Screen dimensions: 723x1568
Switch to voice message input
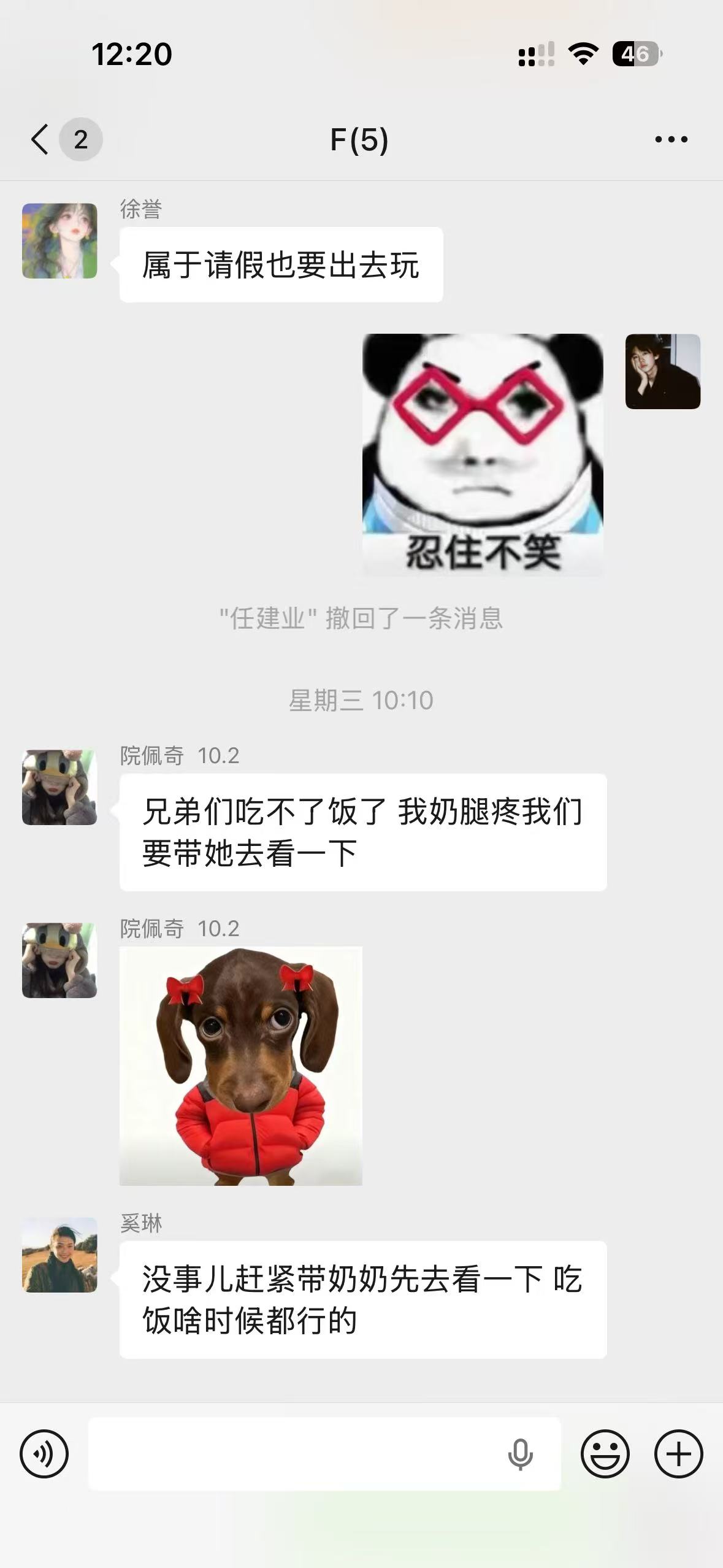[x=44, y=1453]
